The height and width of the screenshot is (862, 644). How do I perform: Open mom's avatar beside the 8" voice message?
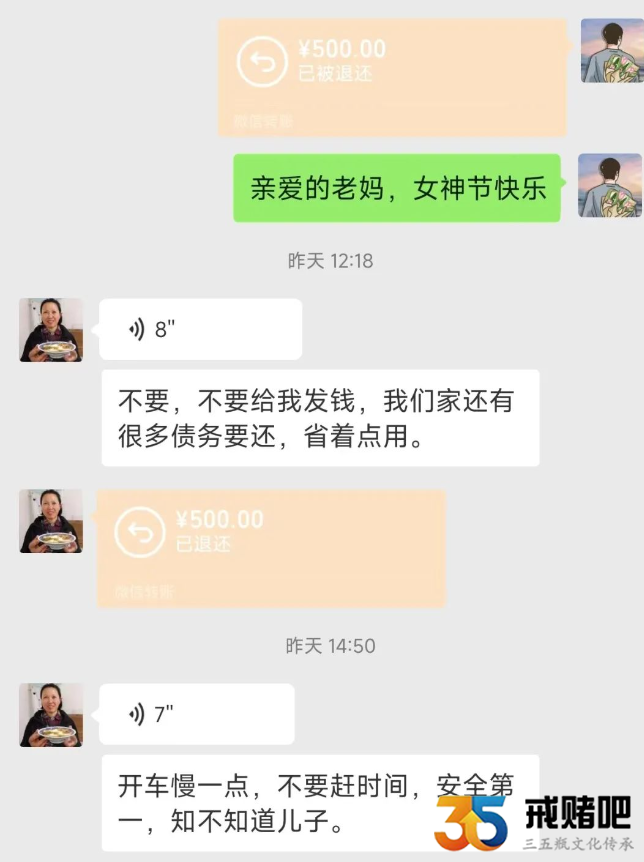pyautogui.click(x=51, y=330)
